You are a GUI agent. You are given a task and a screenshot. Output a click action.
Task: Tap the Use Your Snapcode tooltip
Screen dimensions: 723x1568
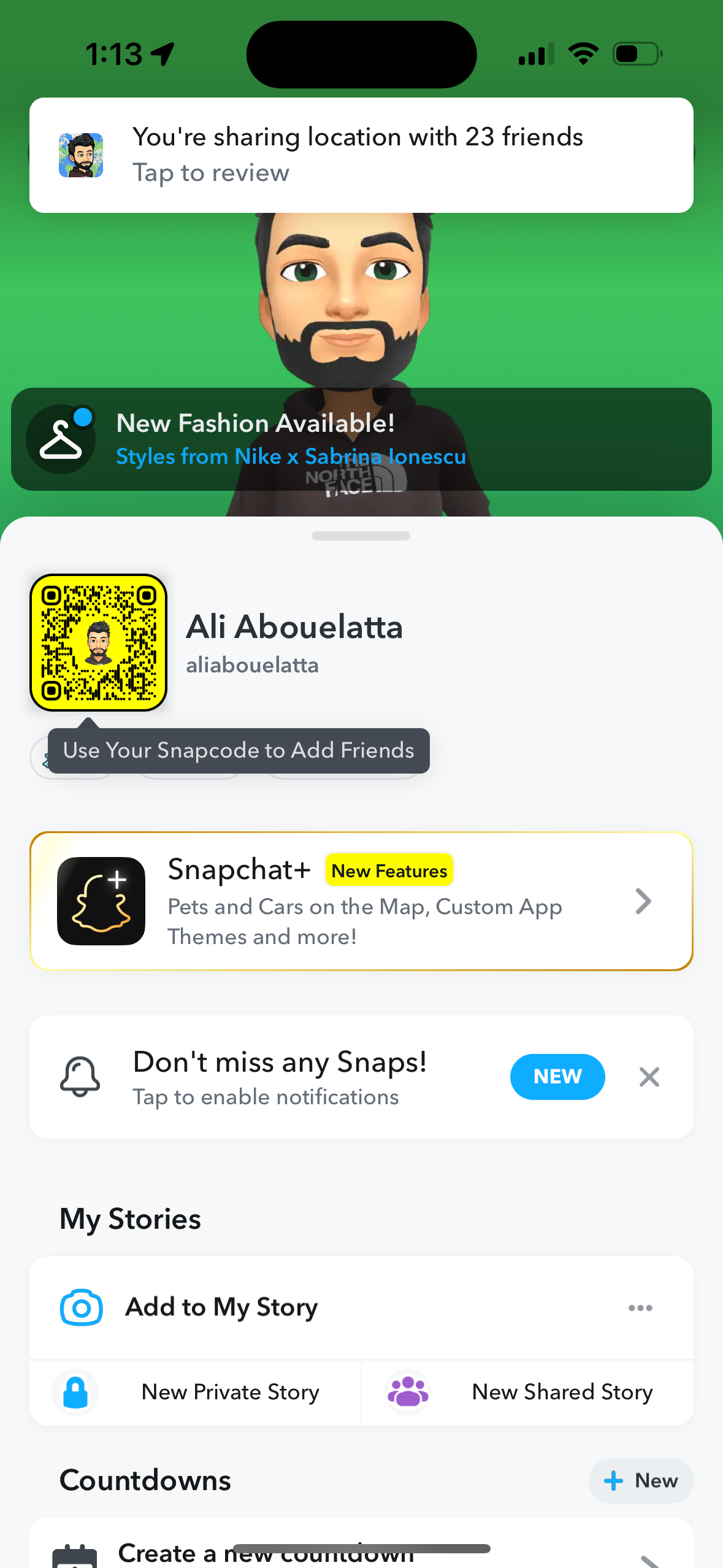coord(239,750)
